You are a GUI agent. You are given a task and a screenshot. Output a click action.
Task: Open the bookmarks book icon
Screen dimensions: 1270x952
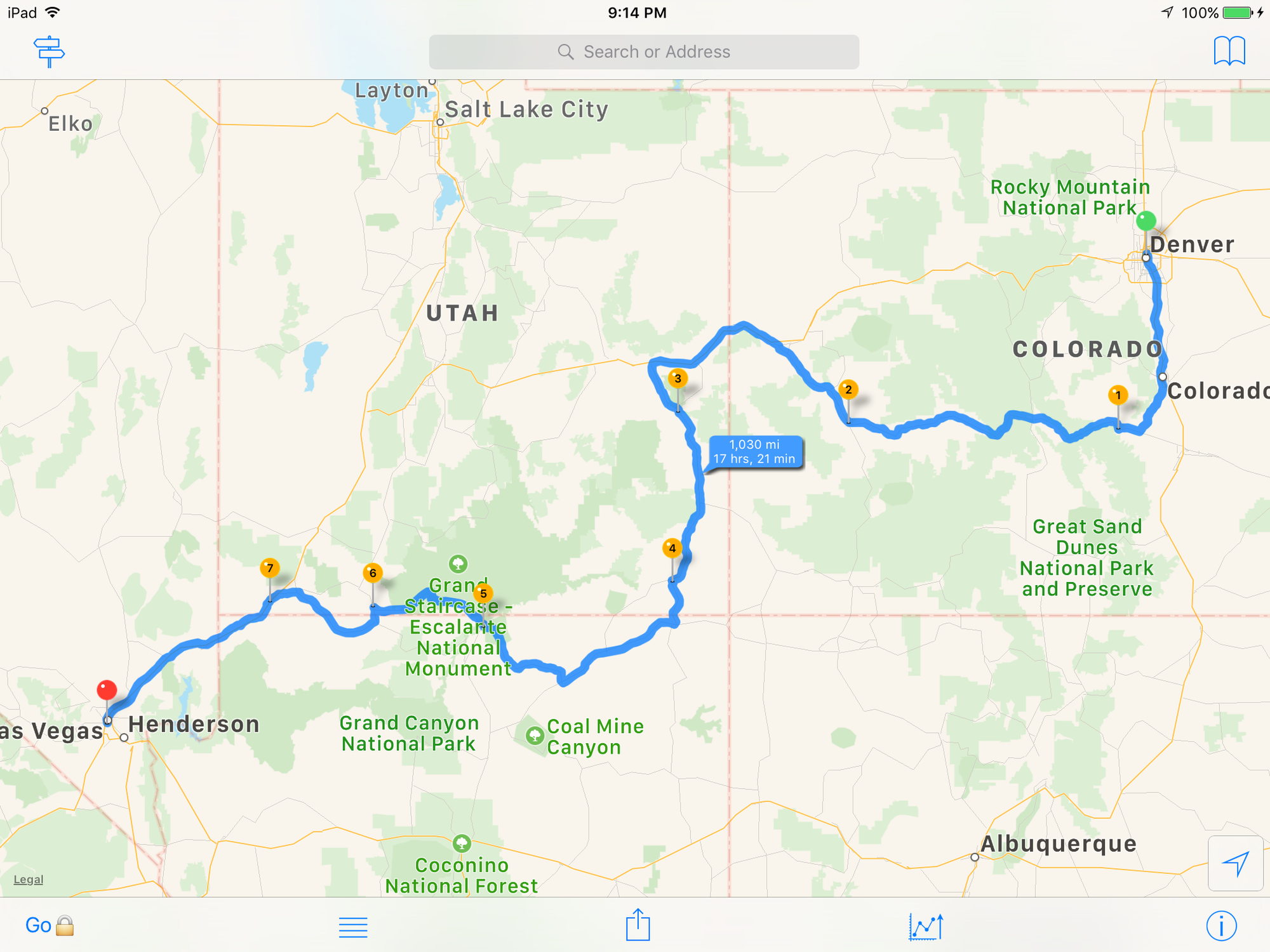(x=1229, y=51)
